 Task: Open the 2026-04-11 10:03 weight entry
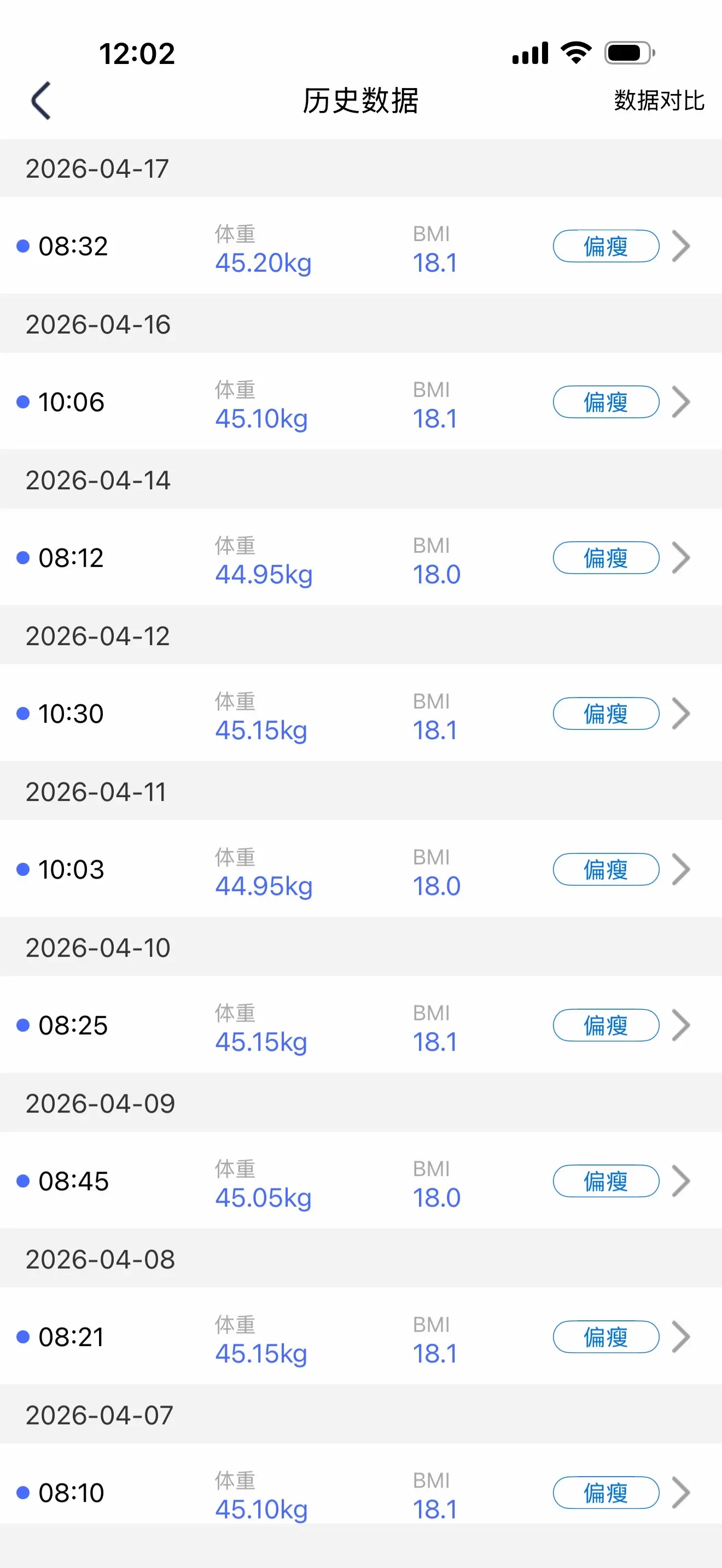pyautogui.click(x=360, y=870)
